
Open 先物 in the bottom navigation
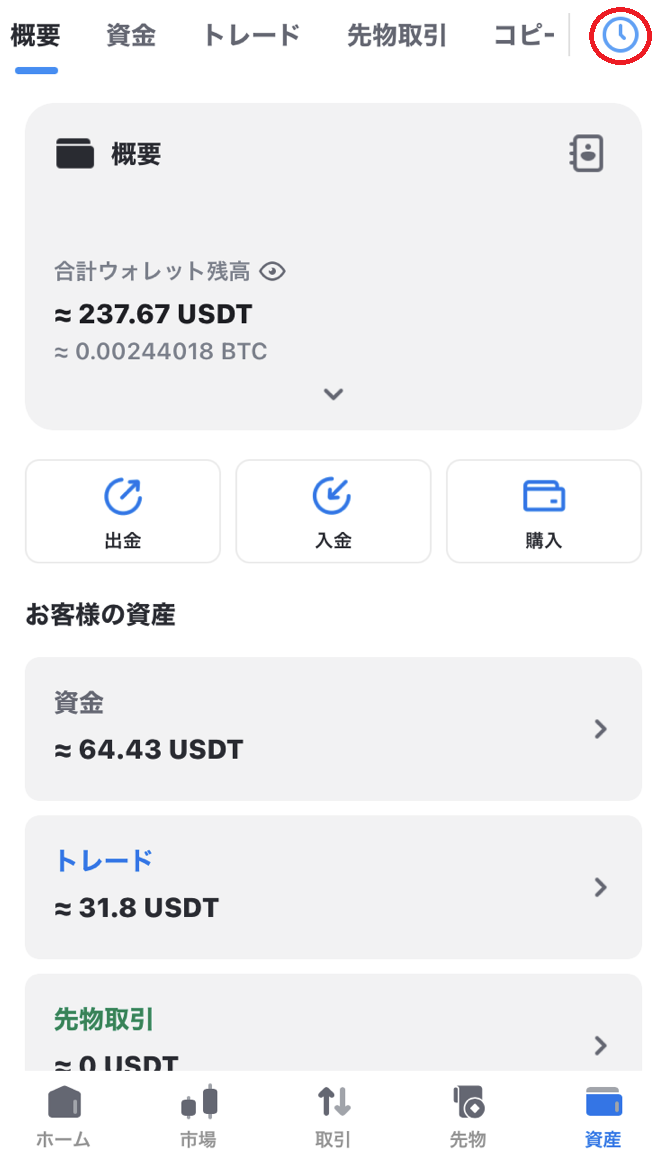[x=468, y=1116]
